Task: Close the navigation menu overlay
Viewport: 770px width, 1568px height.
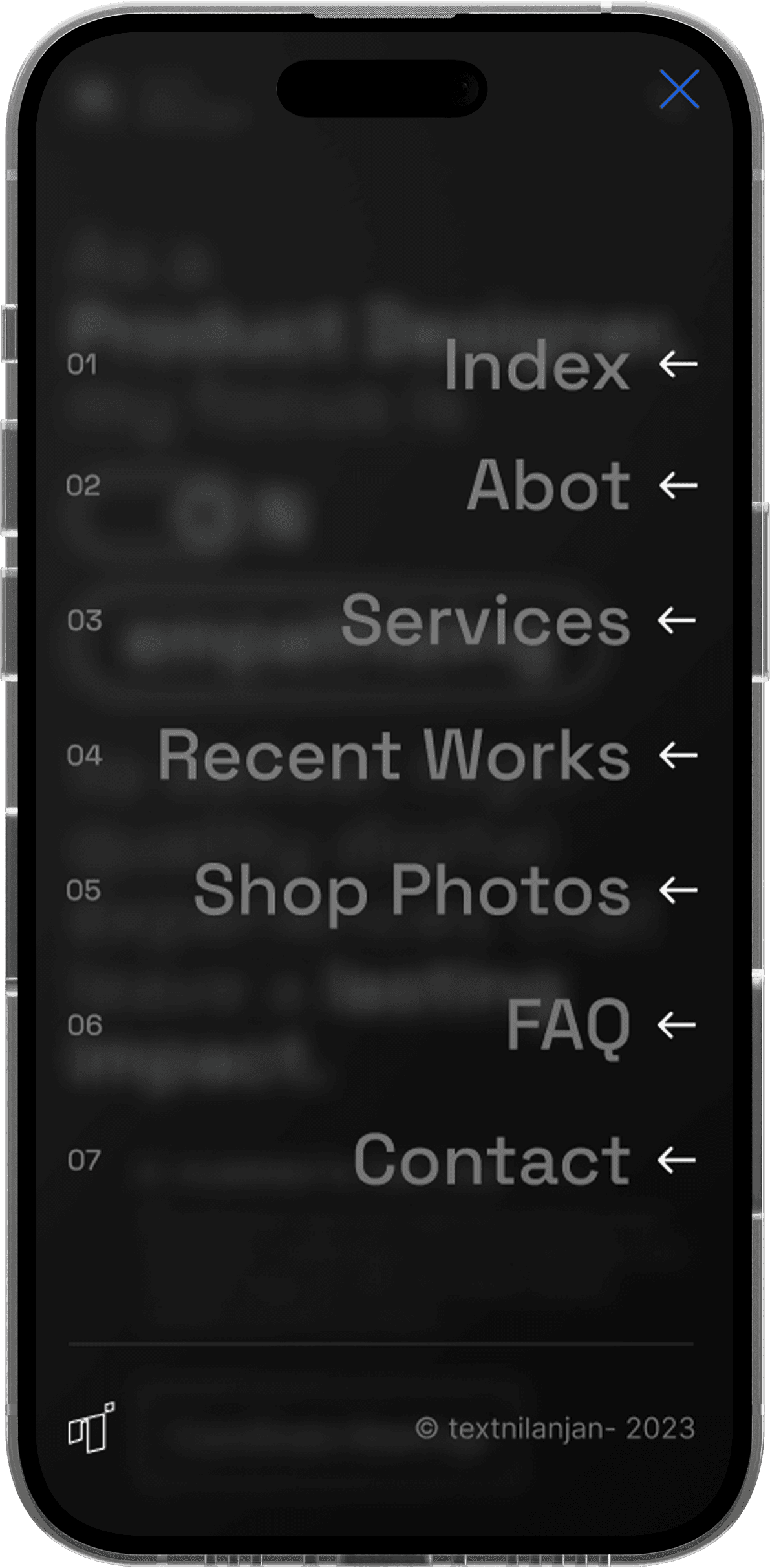Action: click(679, 89)
